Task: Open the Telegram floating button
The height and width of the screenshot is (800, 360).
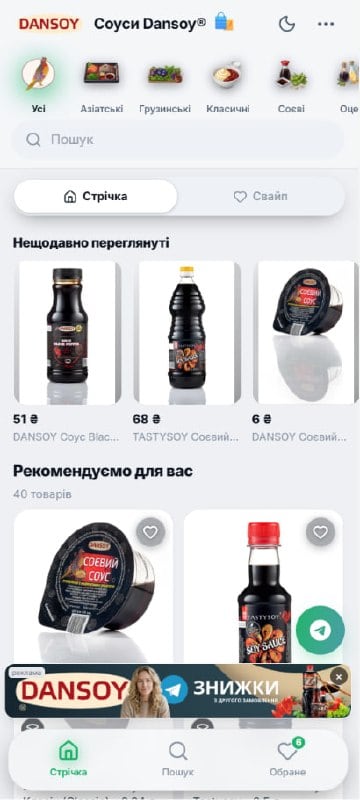Action: pyautogui.click(x=320, y=630)
